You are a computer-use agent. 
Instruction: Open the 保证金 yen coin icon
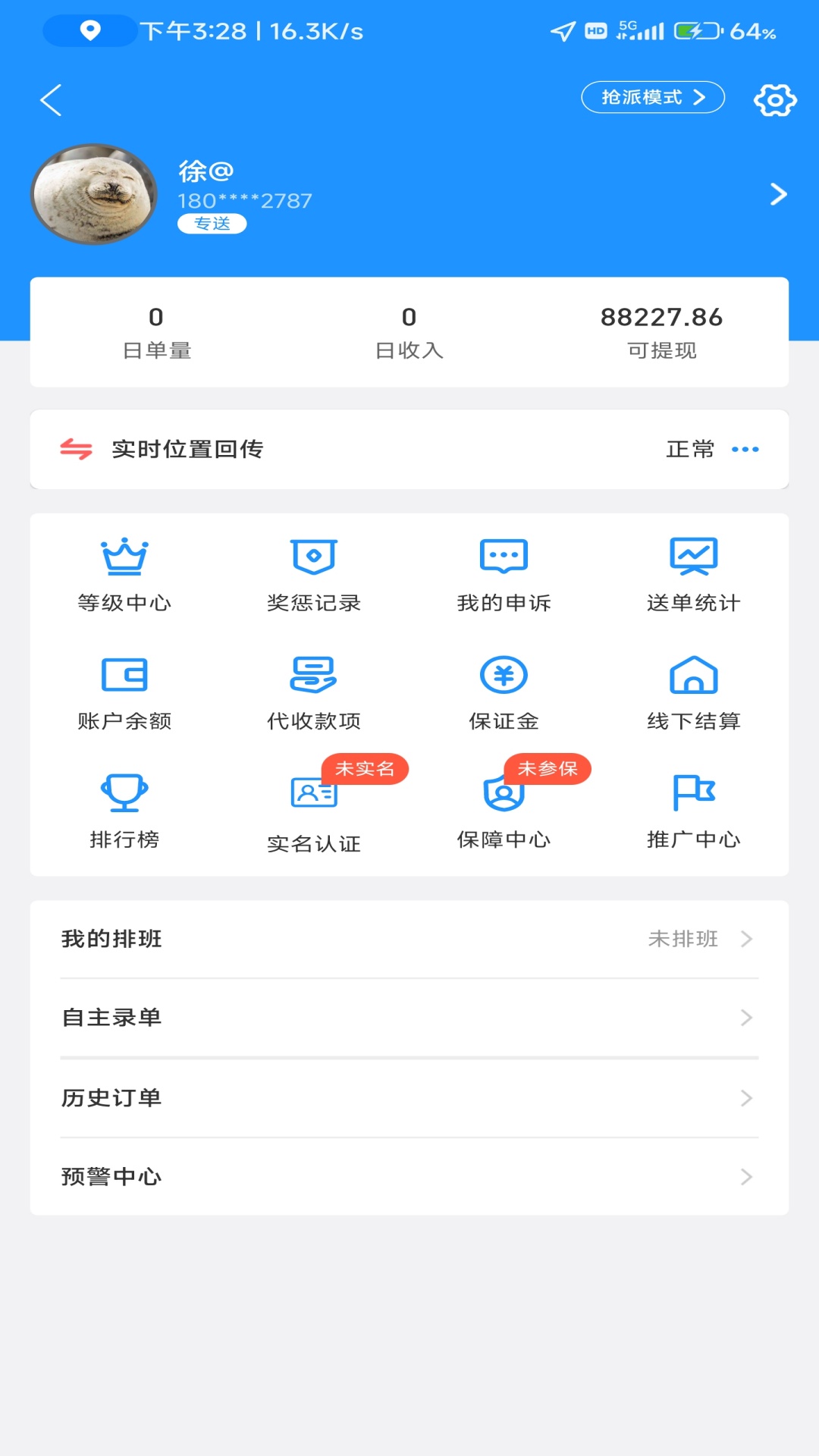tap(504, 675)
